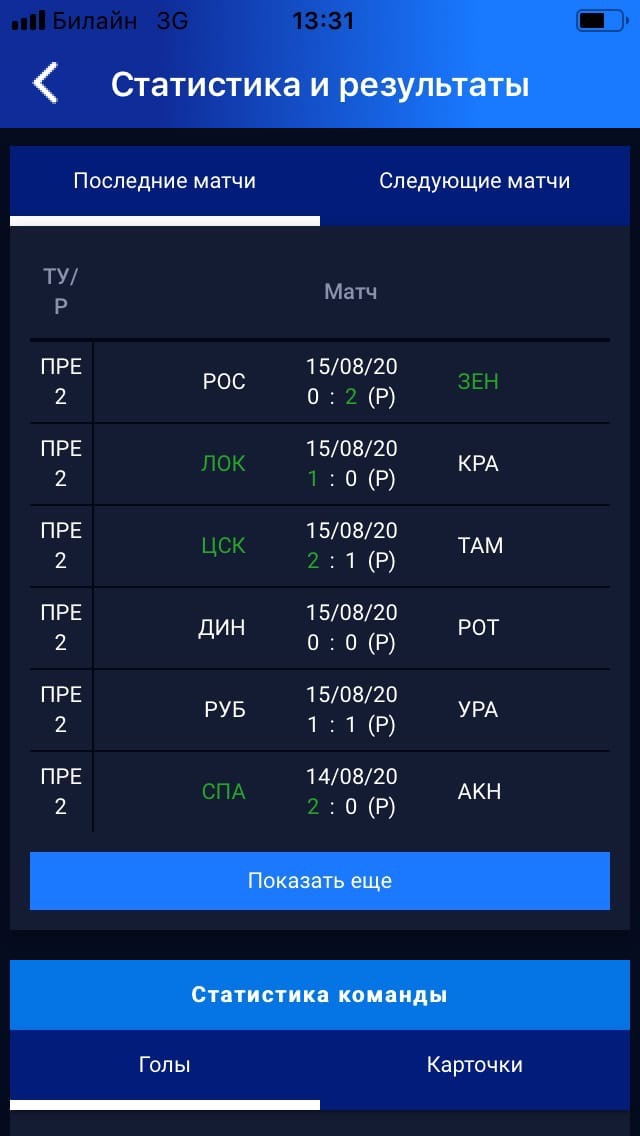Screen dimensions: 640x1136
Task: Select the Голы statistics tab
Action: click(165, 1065)
